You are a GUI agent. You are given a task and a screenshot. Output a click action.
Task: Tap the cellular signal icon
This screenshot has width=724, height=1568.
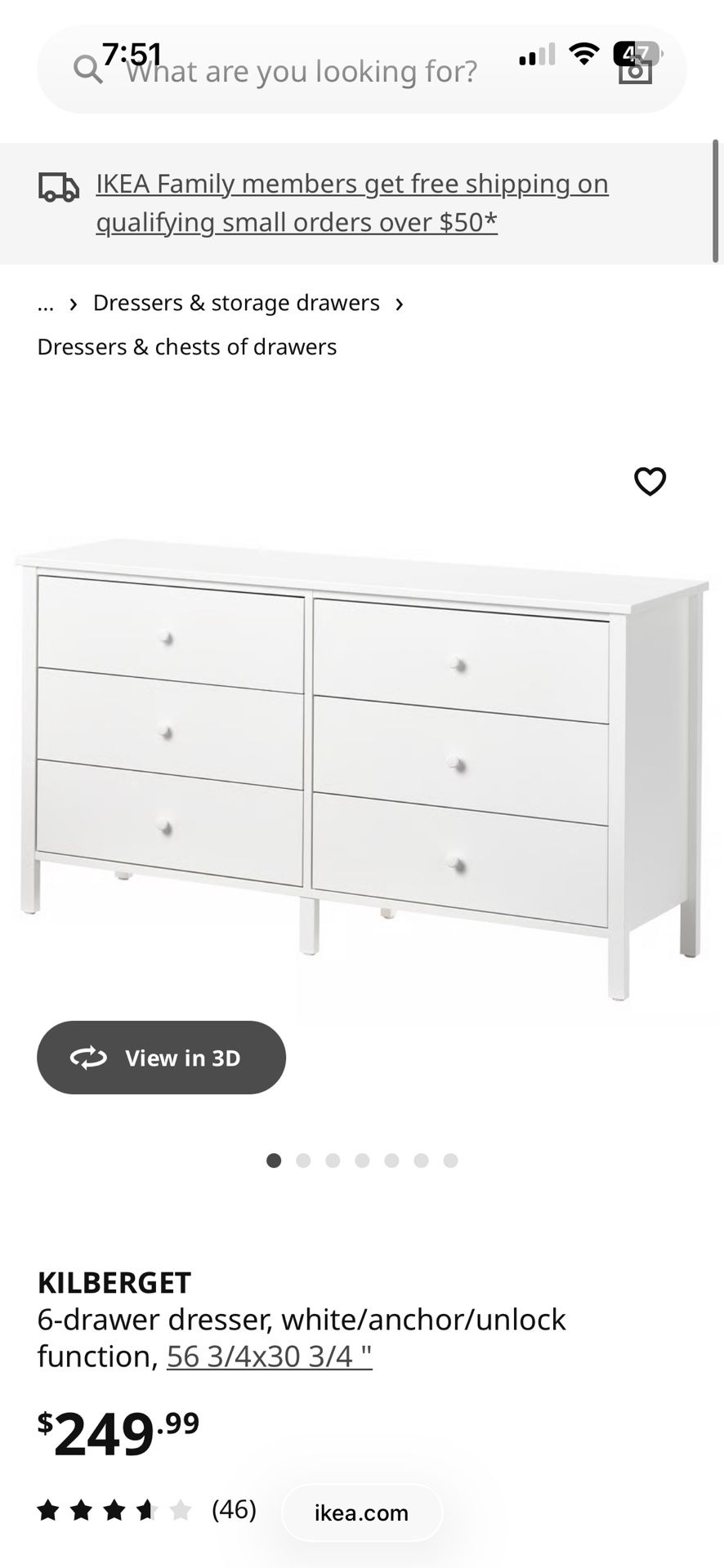(535, 54)
